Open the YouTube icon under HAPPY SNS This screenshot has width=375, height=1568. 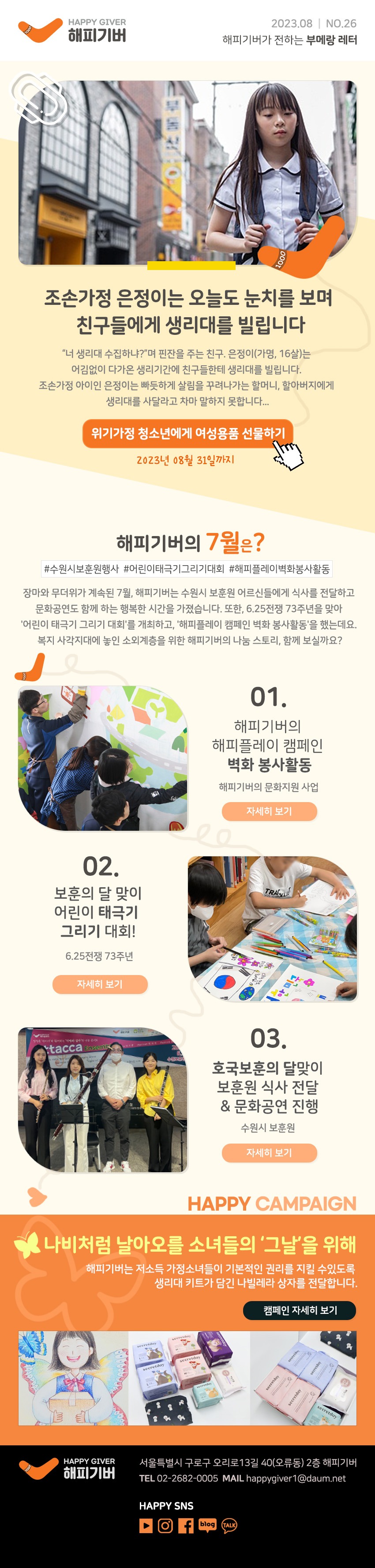[x=146, y=1525]
